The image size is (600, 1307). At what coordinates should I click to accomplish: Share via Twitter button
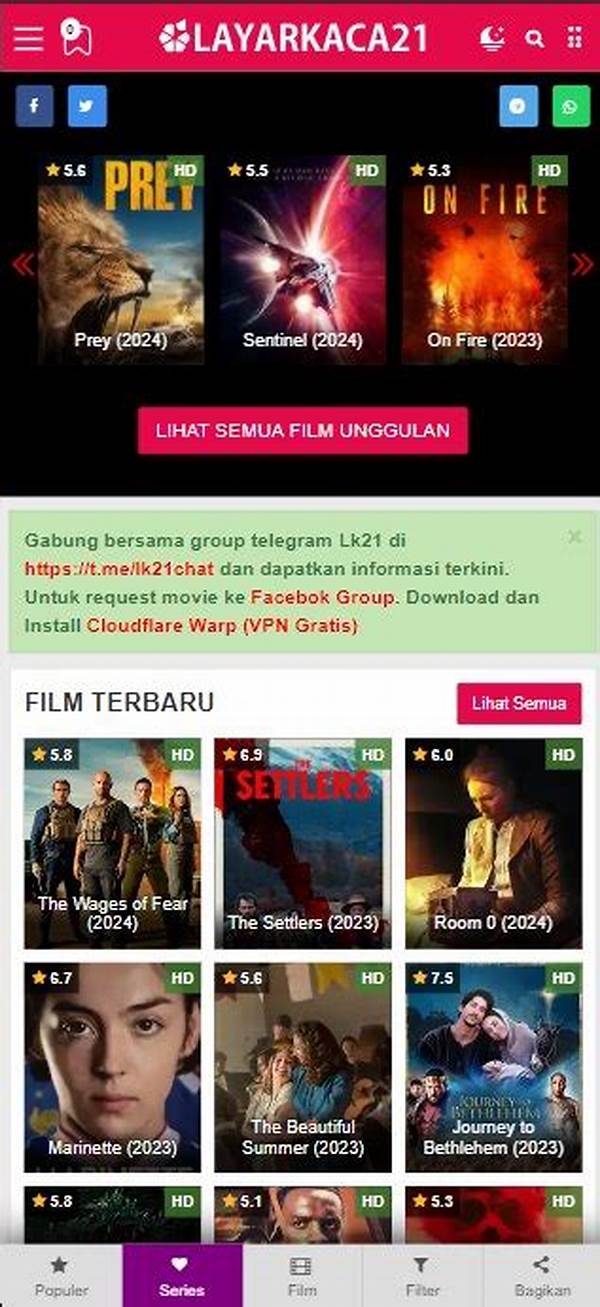[87, 106]
